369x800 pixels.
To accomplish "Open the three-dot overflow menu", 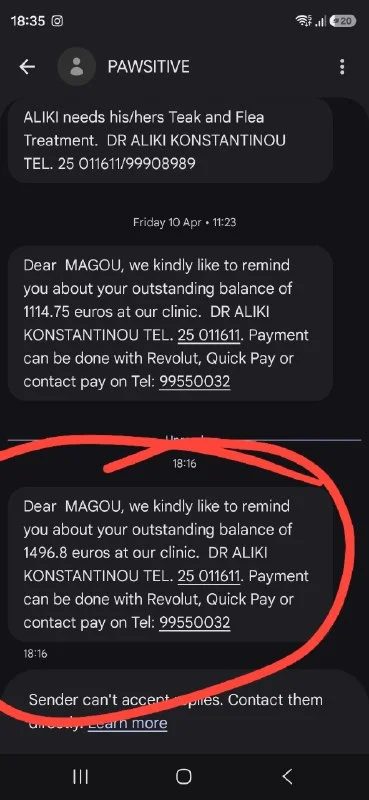I will click(x=342, y=67).
